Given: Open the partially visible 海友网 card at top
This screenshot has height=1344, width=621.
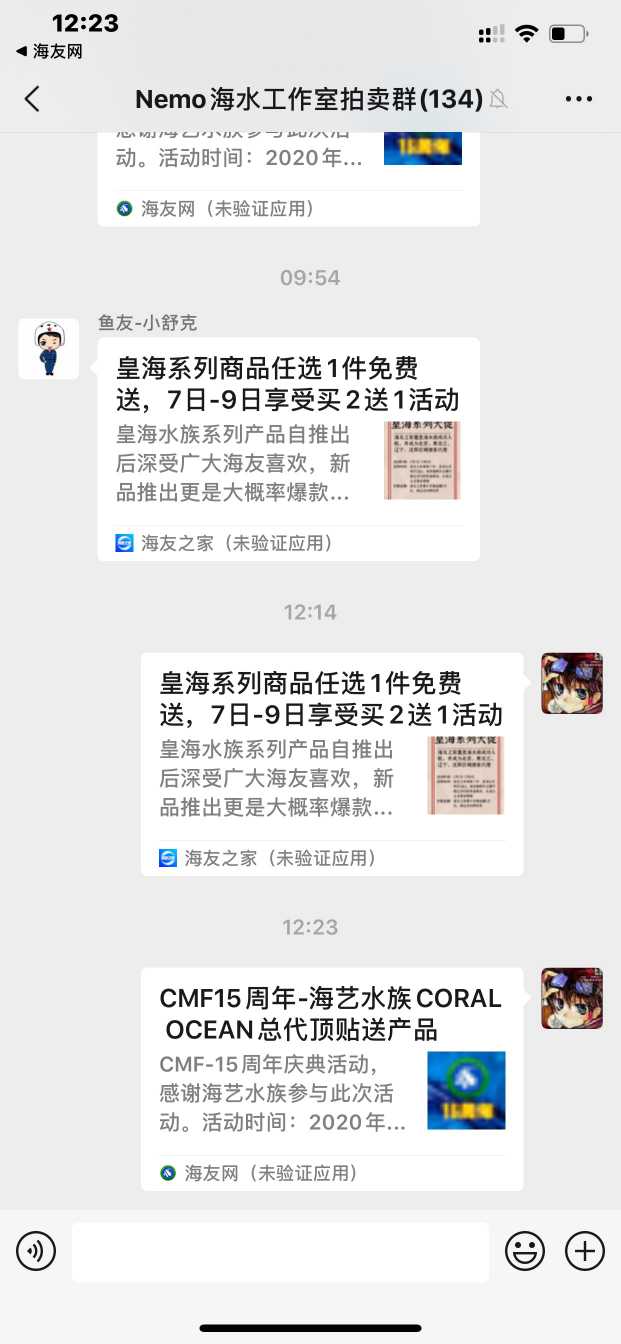Looking at the screenshot, I should click(x=288, y=175).
